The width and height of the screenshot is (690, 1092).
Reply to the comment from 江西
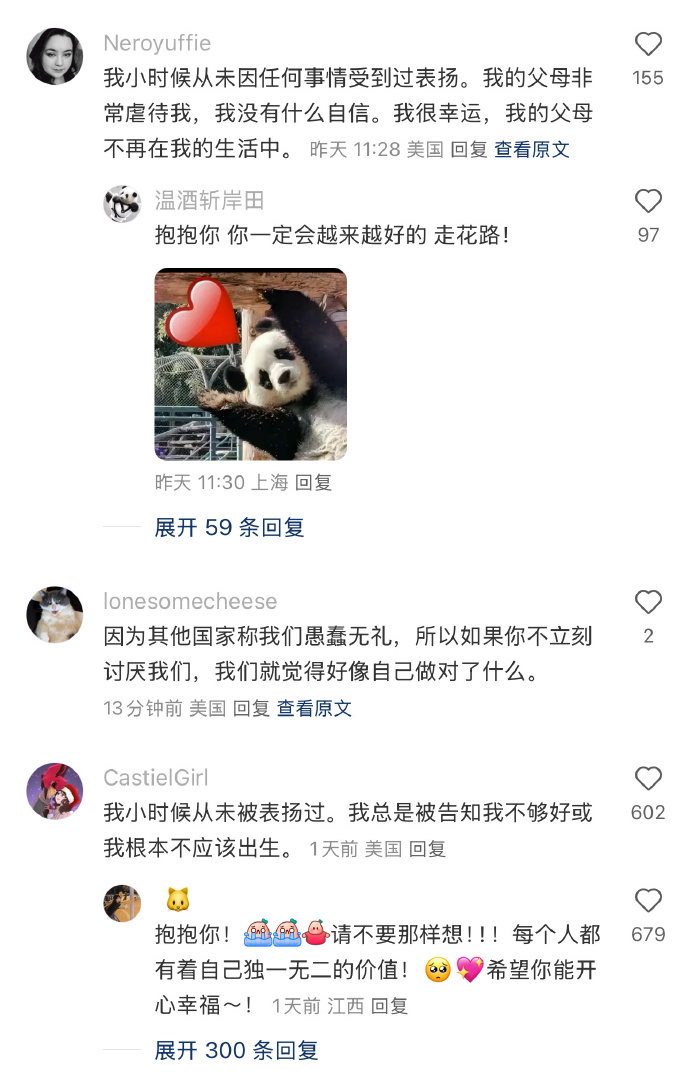click(389, 1006)
